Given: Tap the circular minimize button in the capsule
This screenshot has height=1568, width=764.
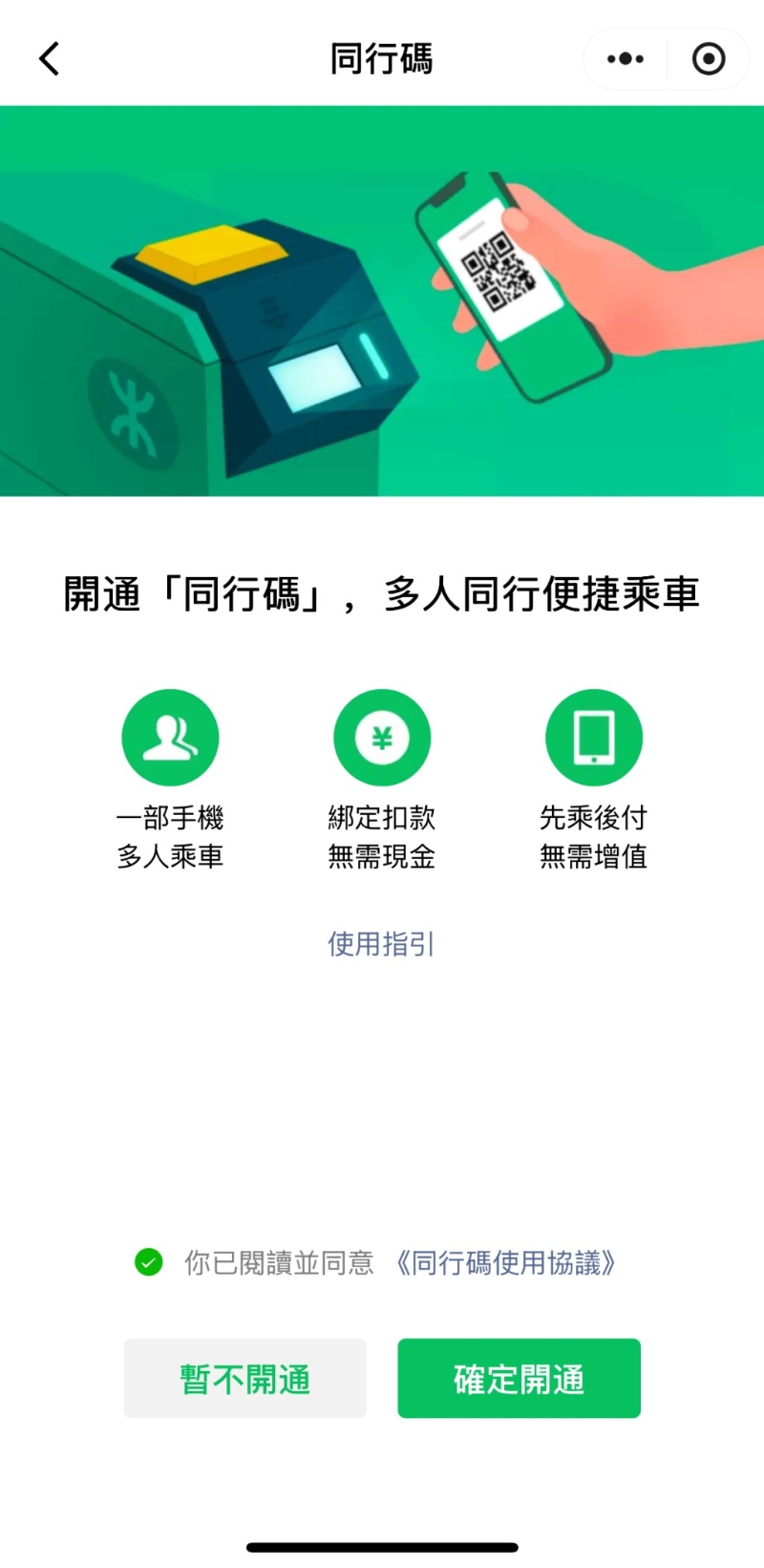Looking at the screenshot, I should click(x=709, y=58).
